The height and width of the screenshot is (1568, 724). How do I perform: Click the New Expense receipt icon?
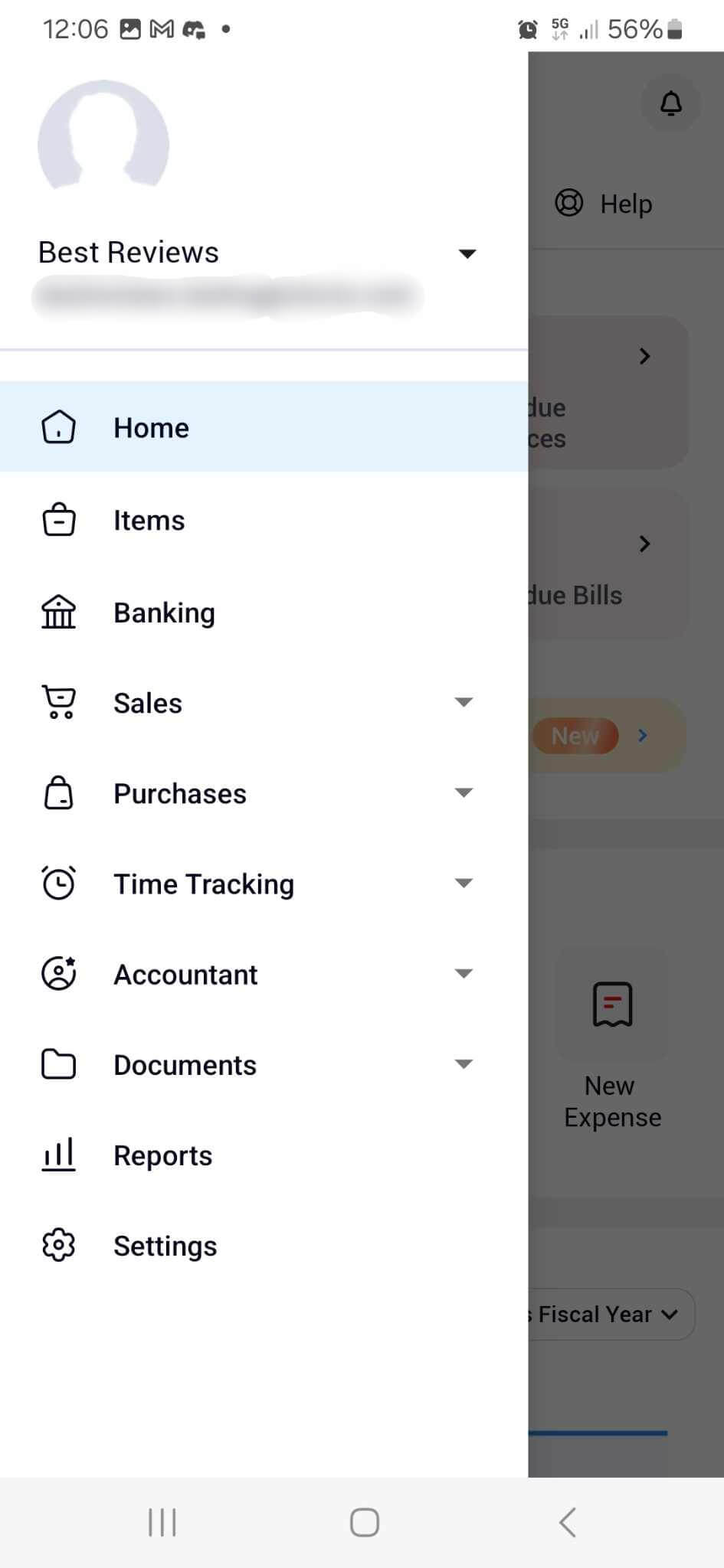[x=611, y=1004]
